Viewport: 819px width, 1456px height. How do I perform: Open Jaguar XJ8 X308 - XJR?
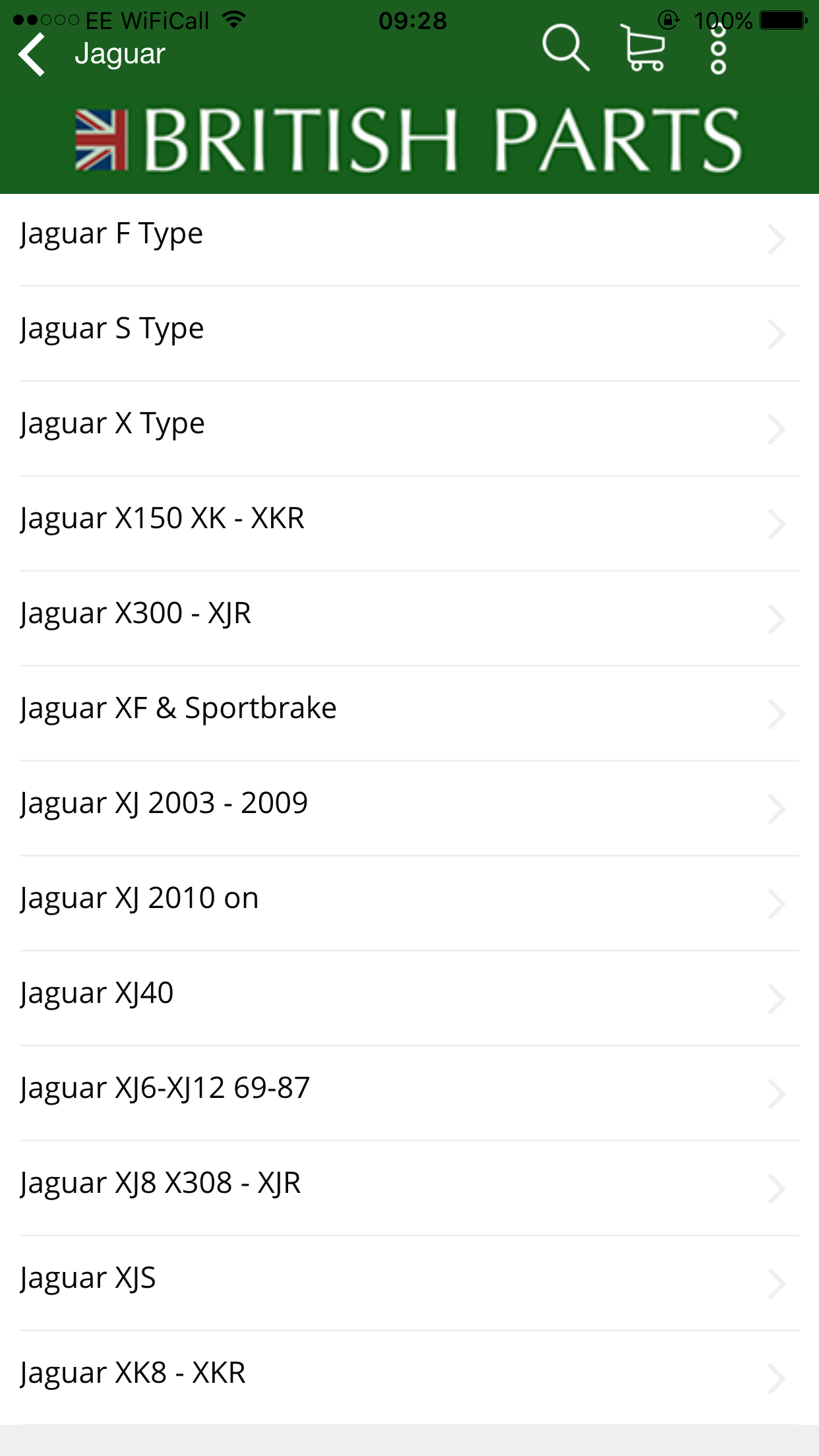pos(409,1188)
